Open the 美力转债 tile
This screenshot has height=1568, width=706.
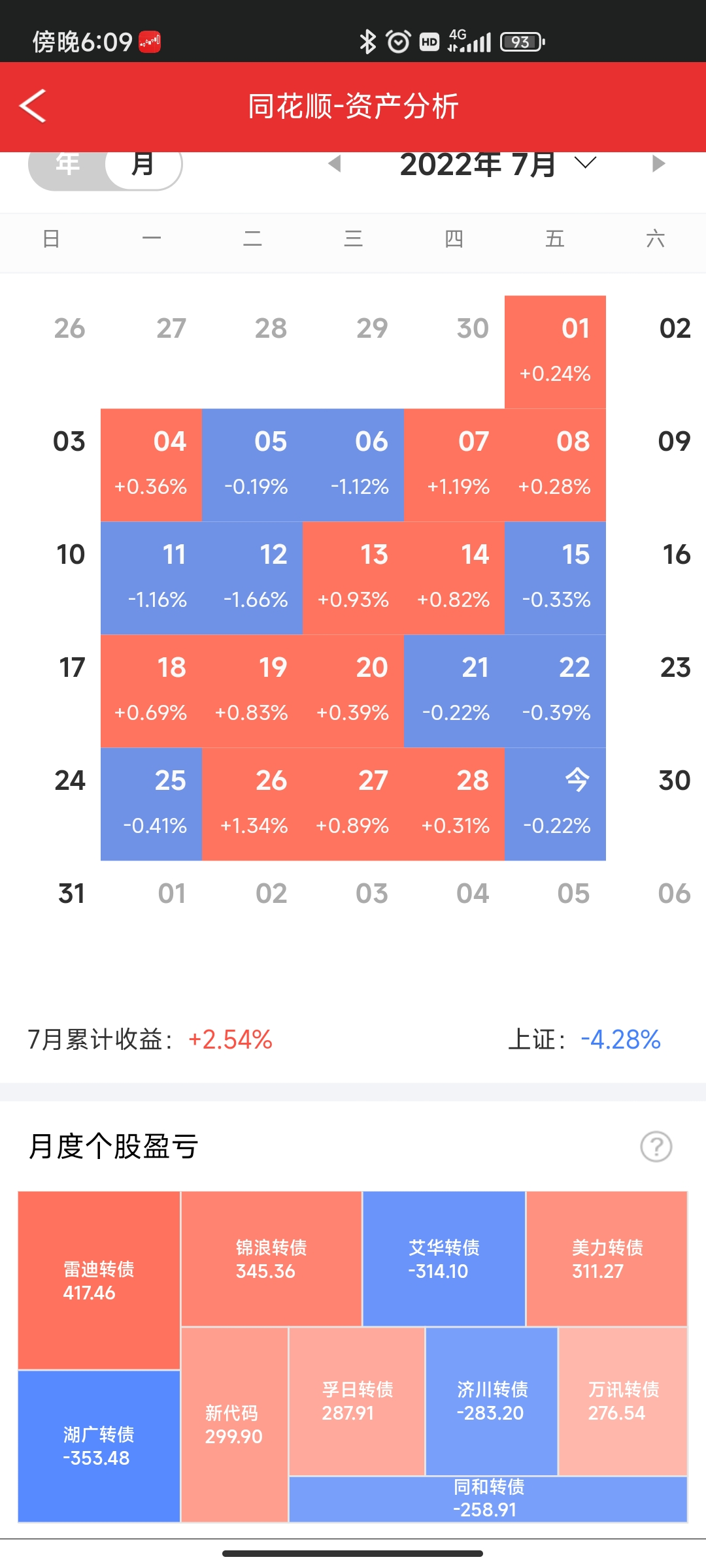click(x=607, y=1259)
